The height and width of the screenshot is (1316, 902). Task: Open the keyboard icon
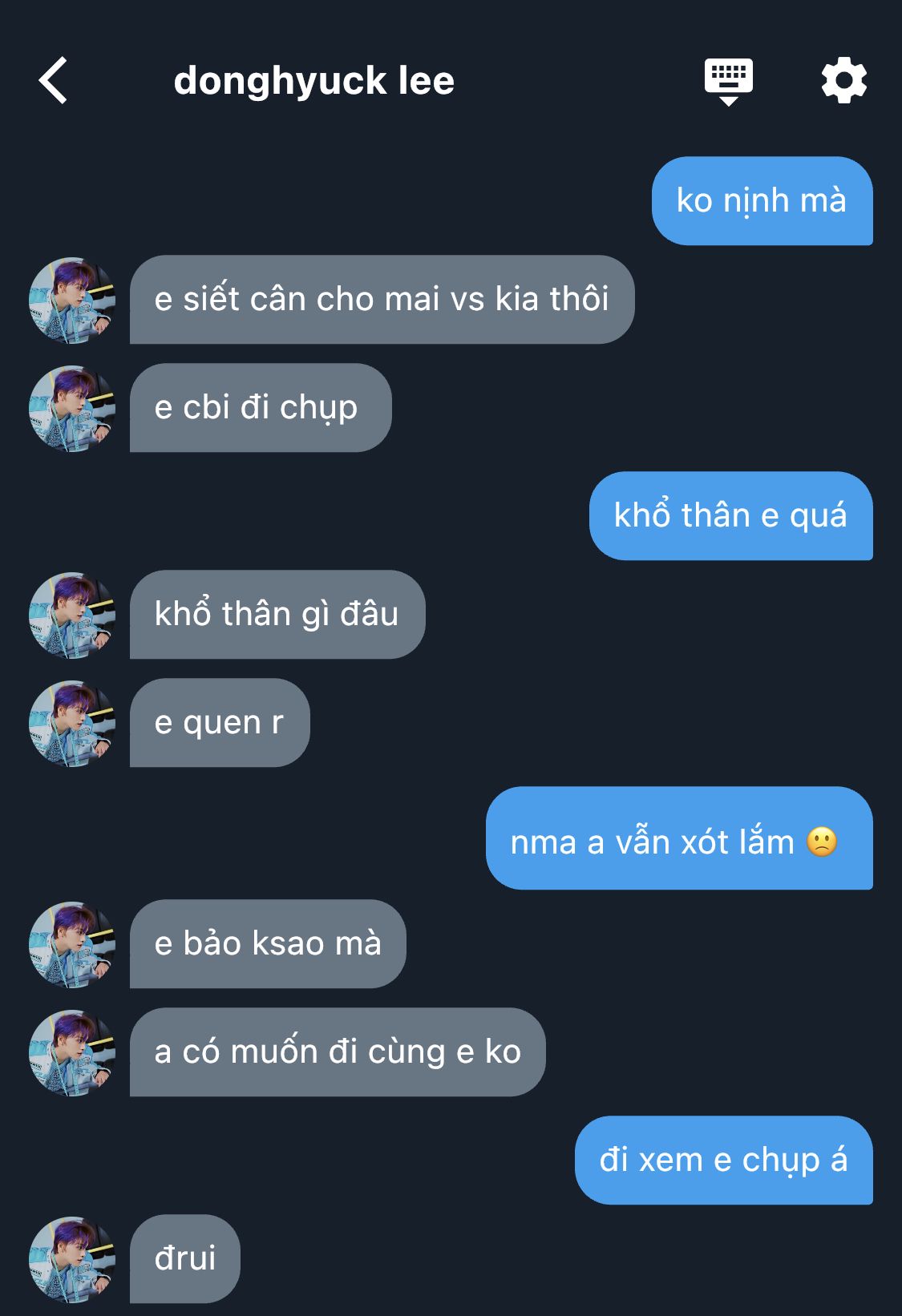click(728, 82)
